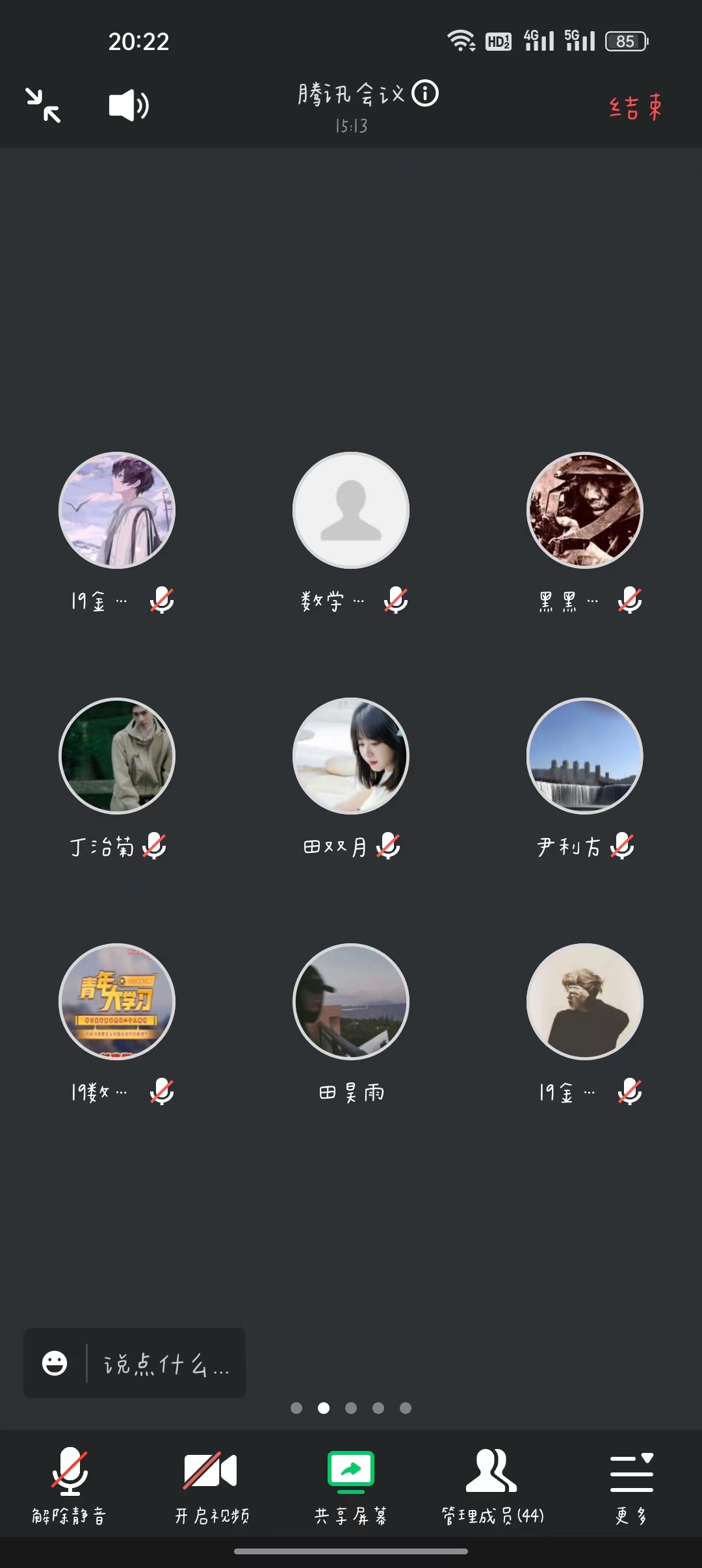Select participant 黑黑
This screenshot has width=702, height=1568.
(585, 510)
